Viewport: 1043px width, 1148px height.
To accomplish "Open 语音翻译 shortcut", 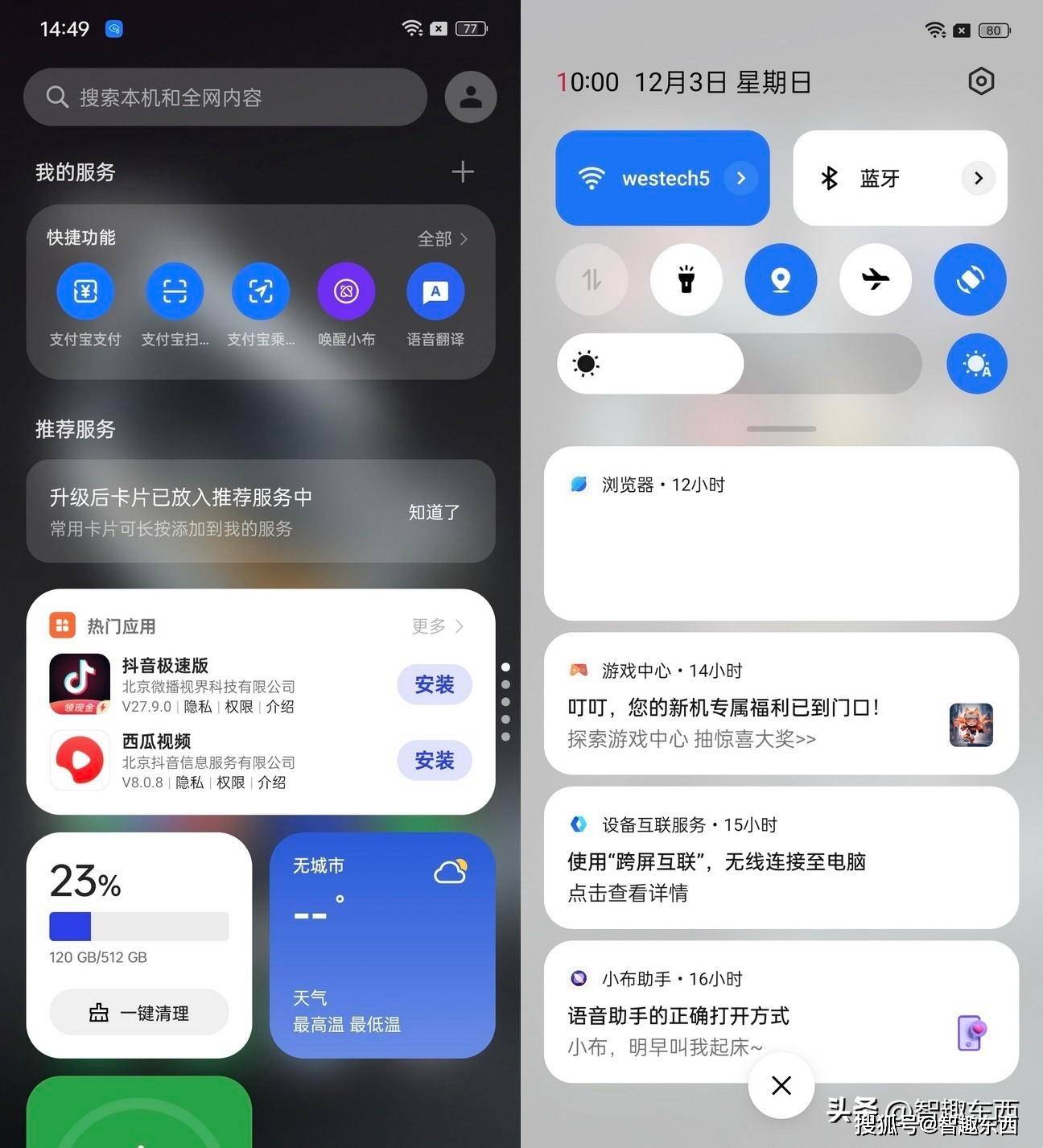I will pos(435,291).
